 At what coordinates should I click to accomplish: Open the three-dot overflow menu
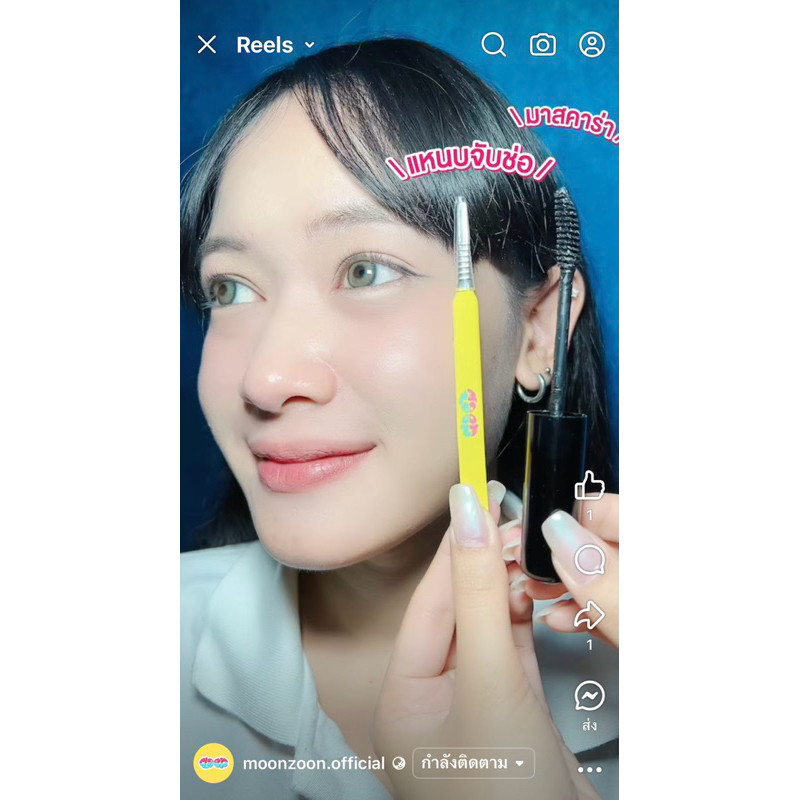point(590,769)
